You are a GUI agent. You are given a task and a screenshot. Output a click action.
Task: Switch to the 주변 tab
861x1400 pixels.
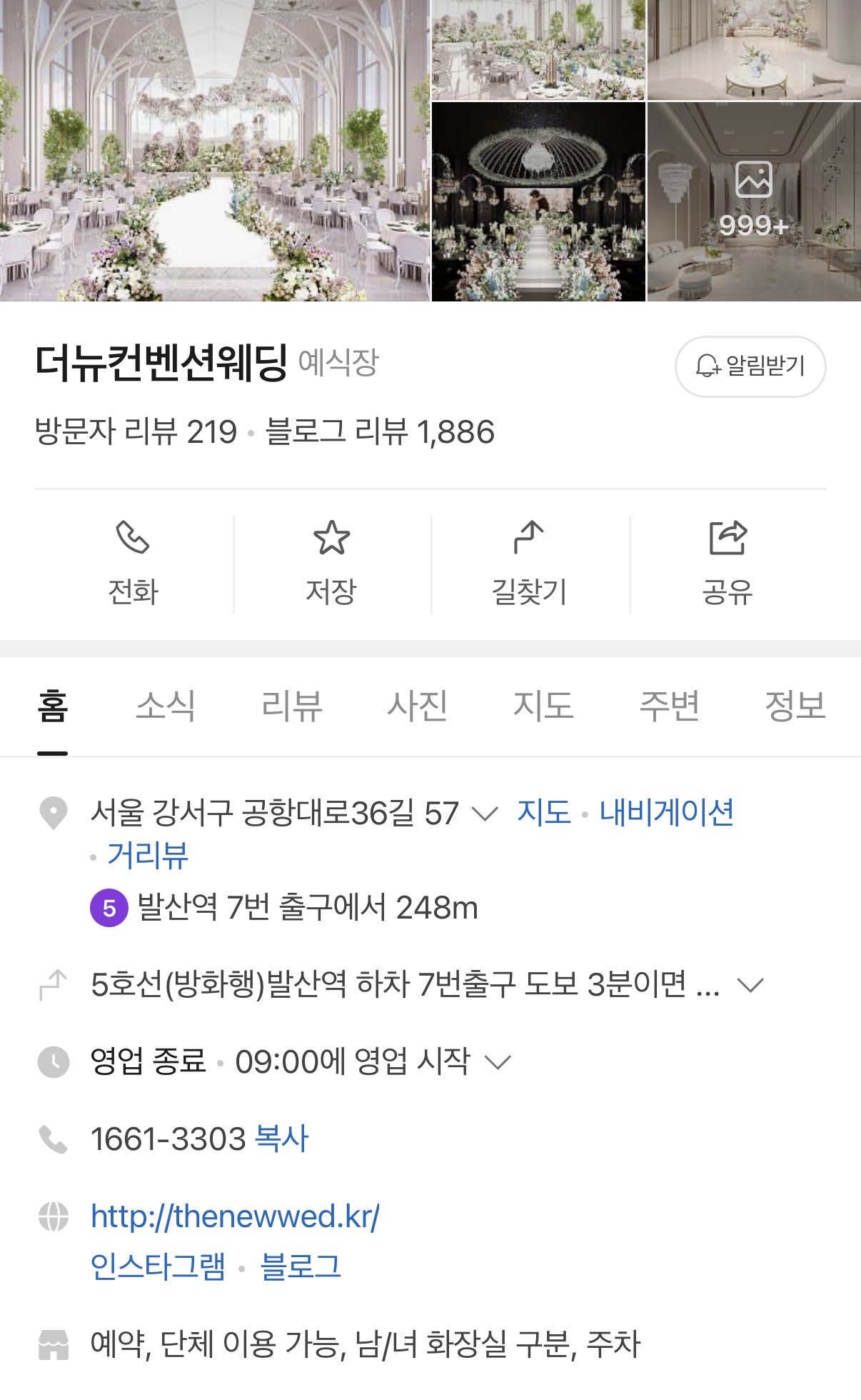(669, 706)
